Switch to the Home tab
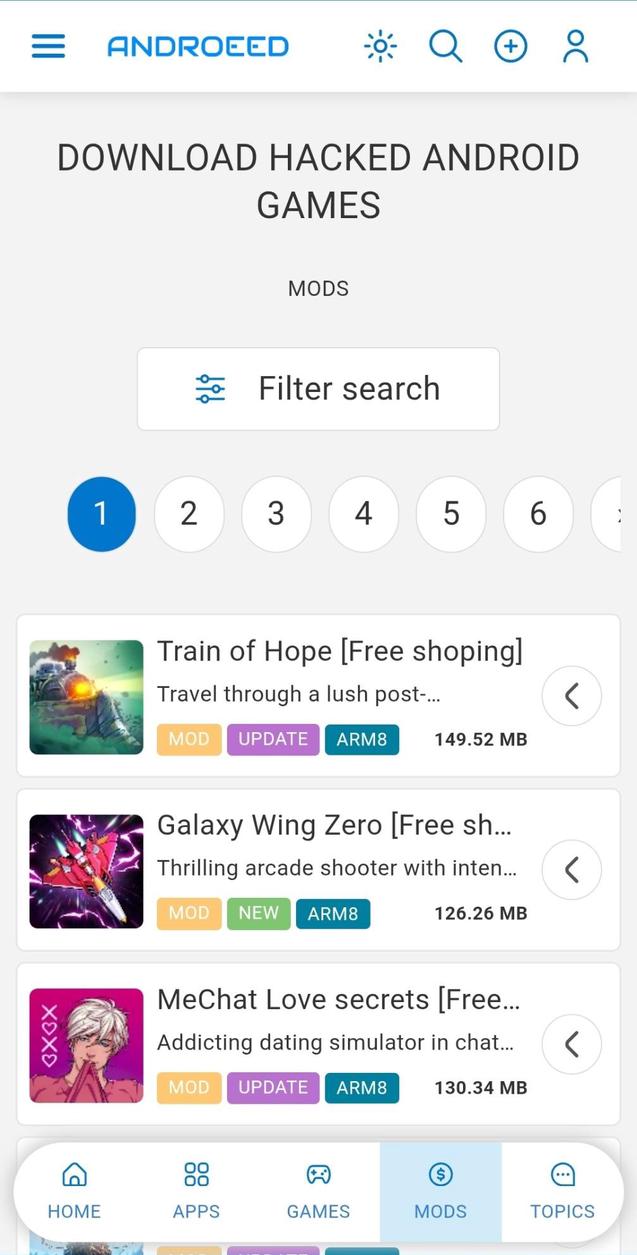This screenshot has width=637, height=1255. click(74, 1191)
